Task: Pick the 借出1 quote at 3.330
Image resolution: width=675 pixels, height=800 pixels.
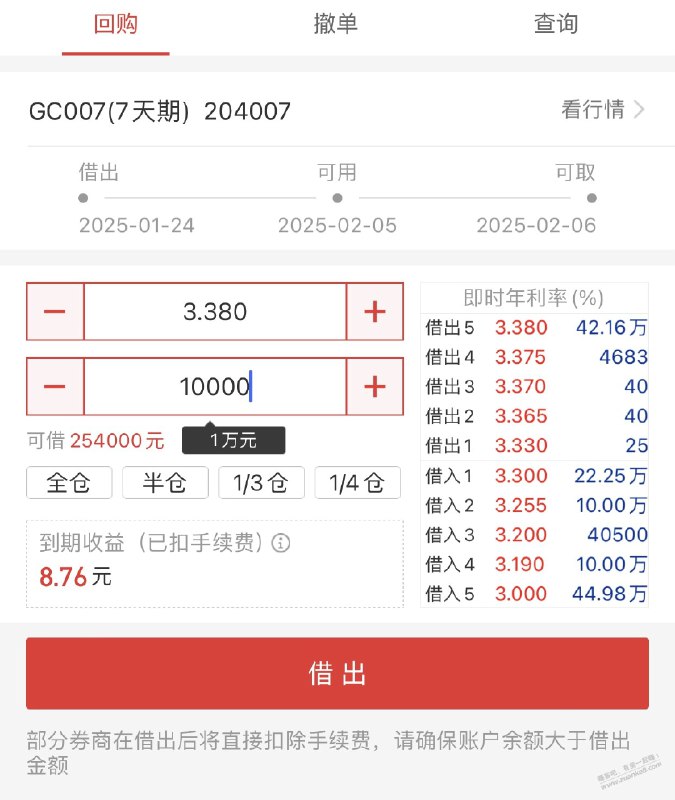Action: pos(535,446)
